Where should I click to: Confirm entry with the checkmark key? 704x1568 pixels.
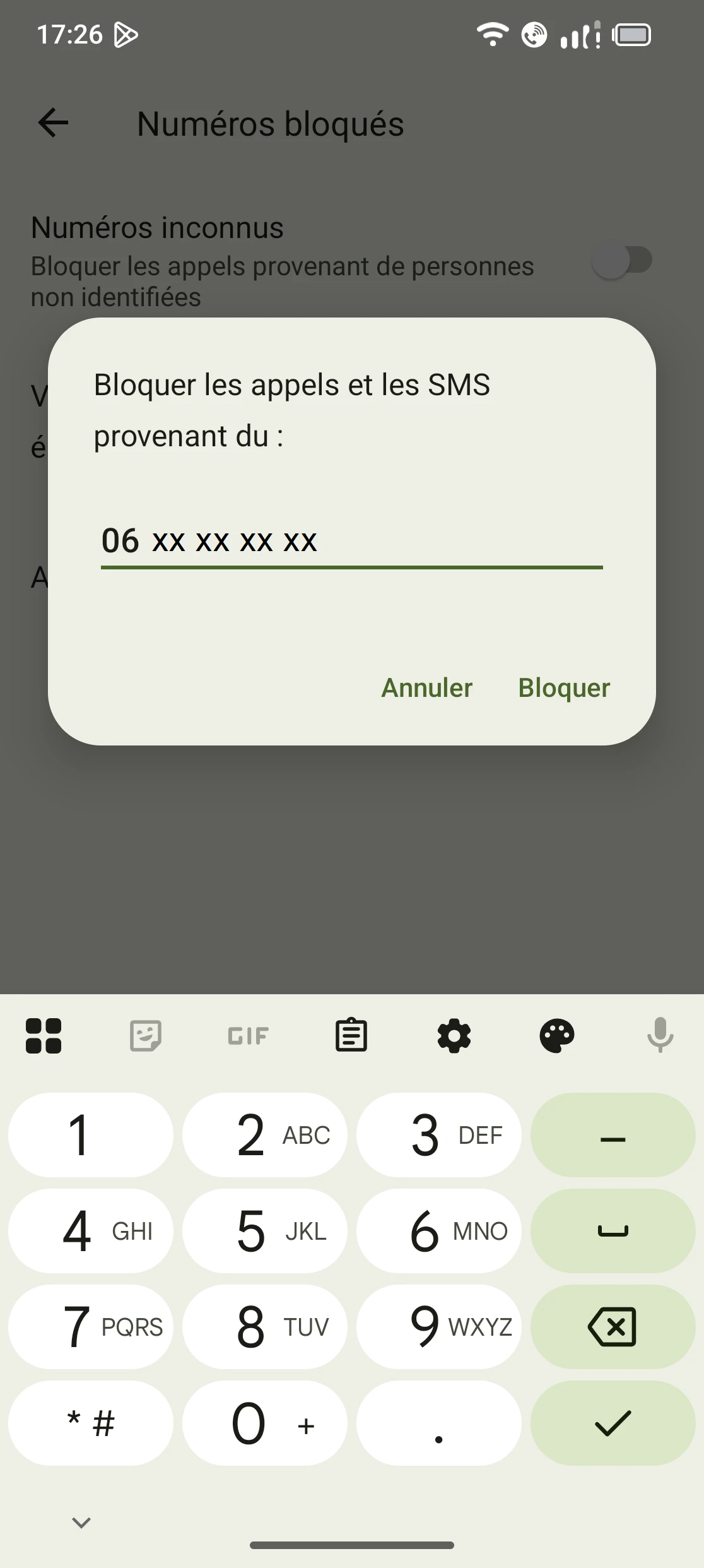(x=613, y=1423)
